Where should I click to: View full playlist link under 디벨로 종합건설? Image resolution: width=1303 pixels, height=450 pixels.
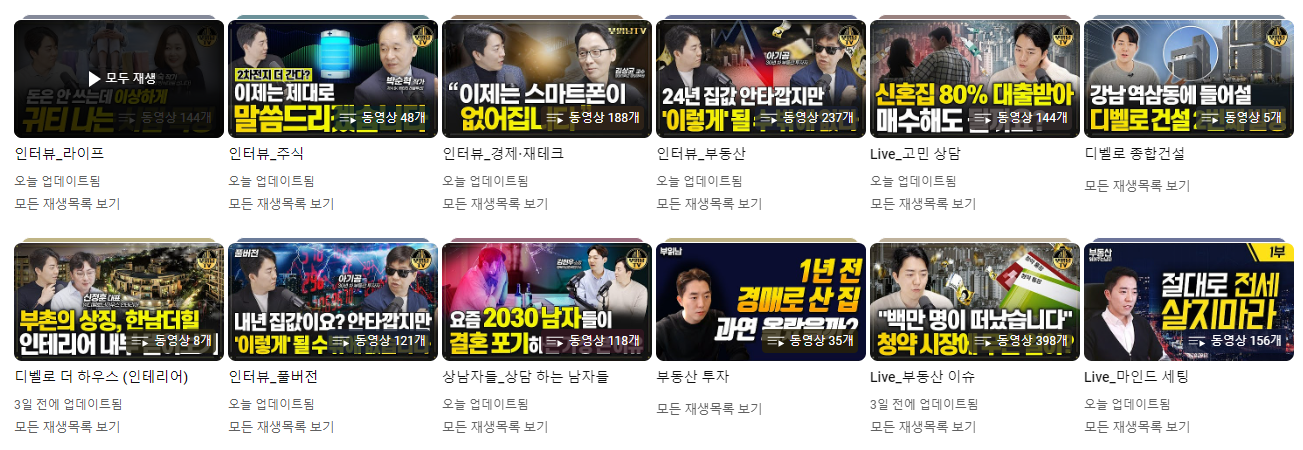pos(1137,186)
